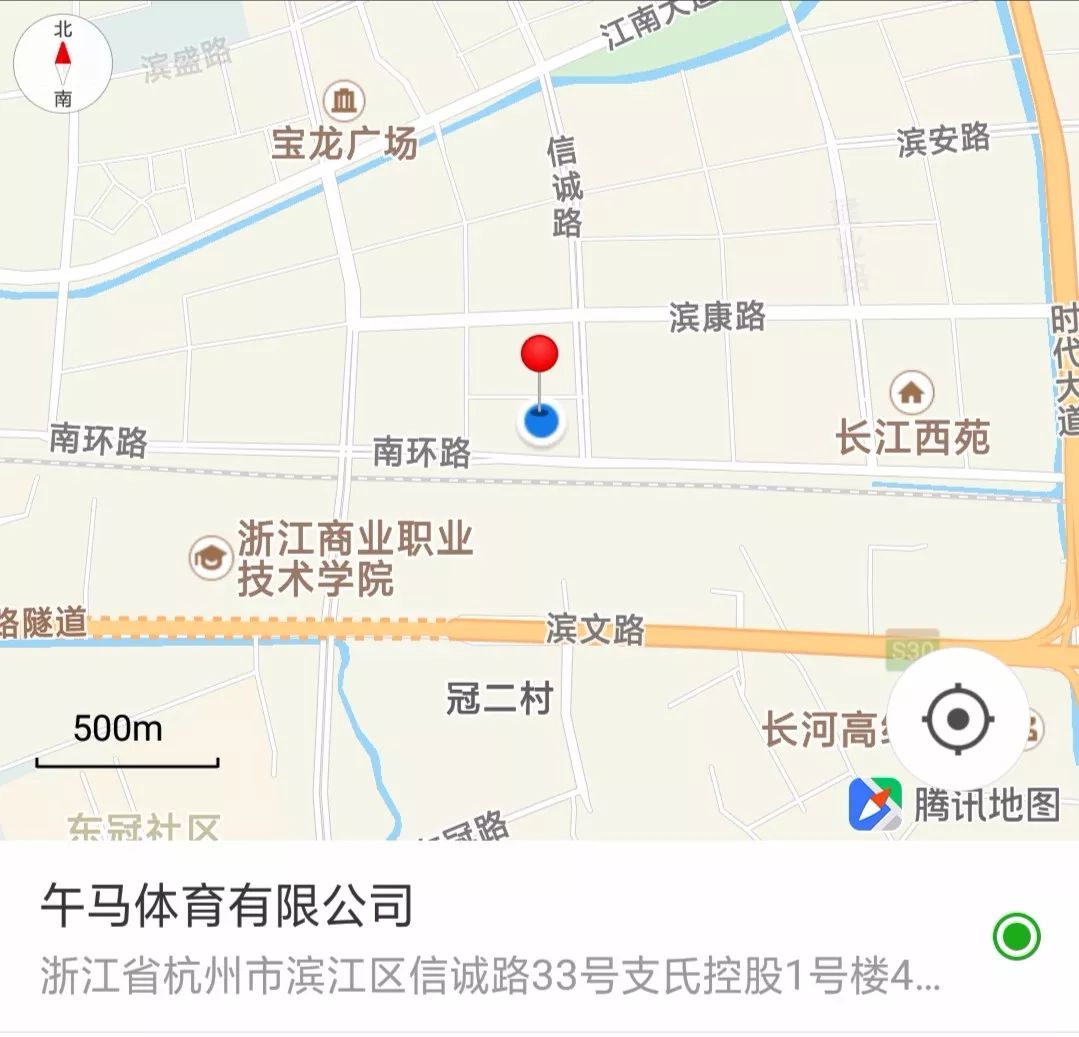Recenter map on my current location
Image resolution: width=1079 pixels, height=1037 pixels.
pos(957,718)
